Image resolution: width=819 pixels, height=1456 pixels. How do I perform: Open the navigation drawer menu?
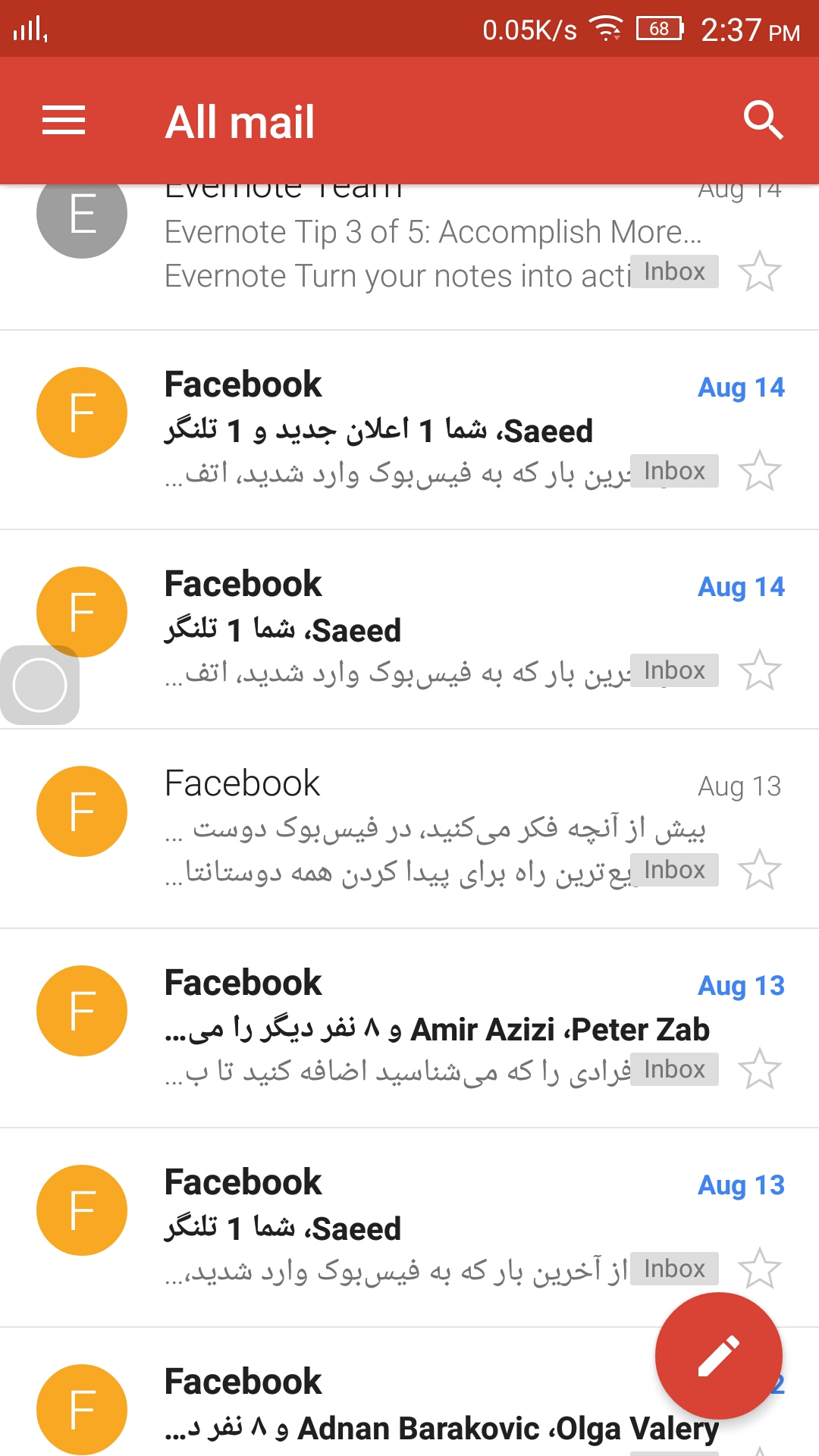pyautogui.click(x=64, y=121)
